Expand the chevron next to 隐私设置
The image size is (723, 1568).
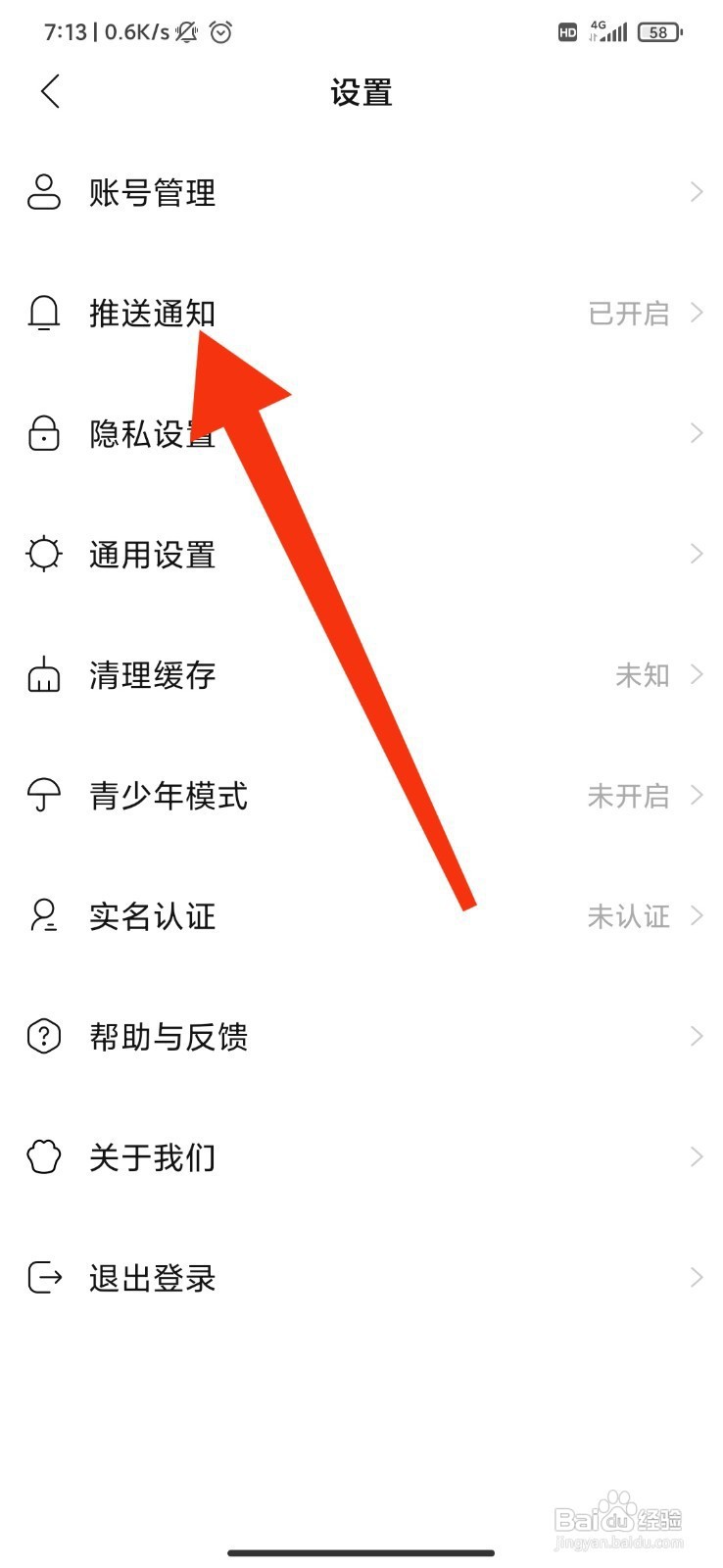coord(698,434)
